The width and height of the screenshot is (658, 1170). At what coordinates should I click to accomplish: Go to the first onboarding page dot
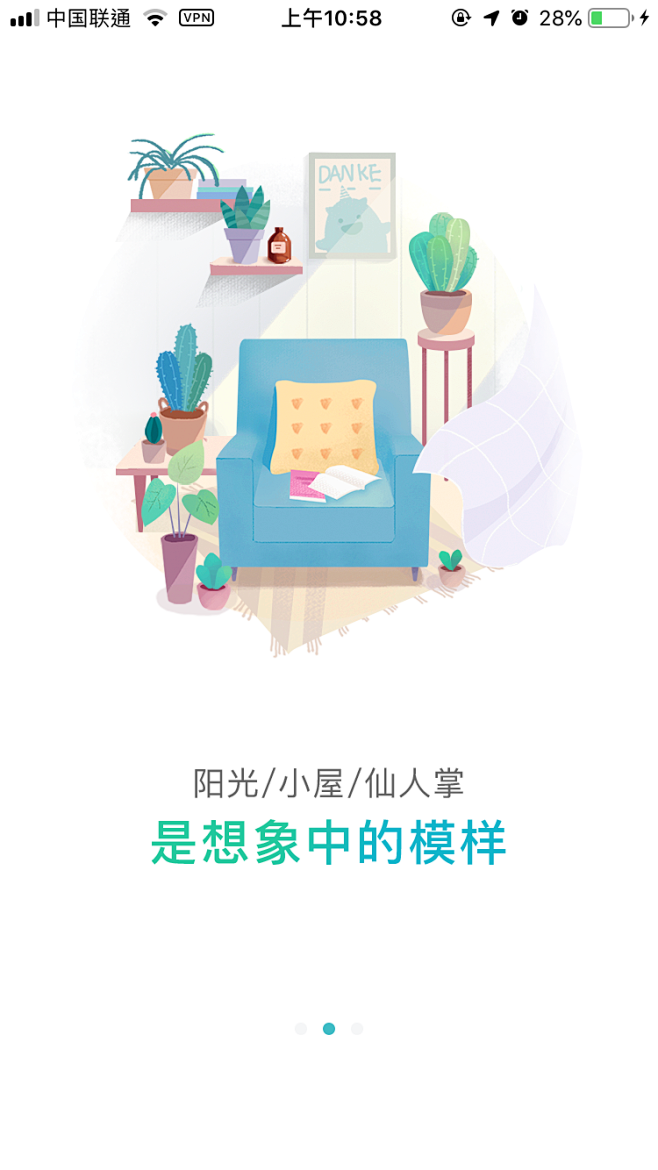(x=301, y=1028)
